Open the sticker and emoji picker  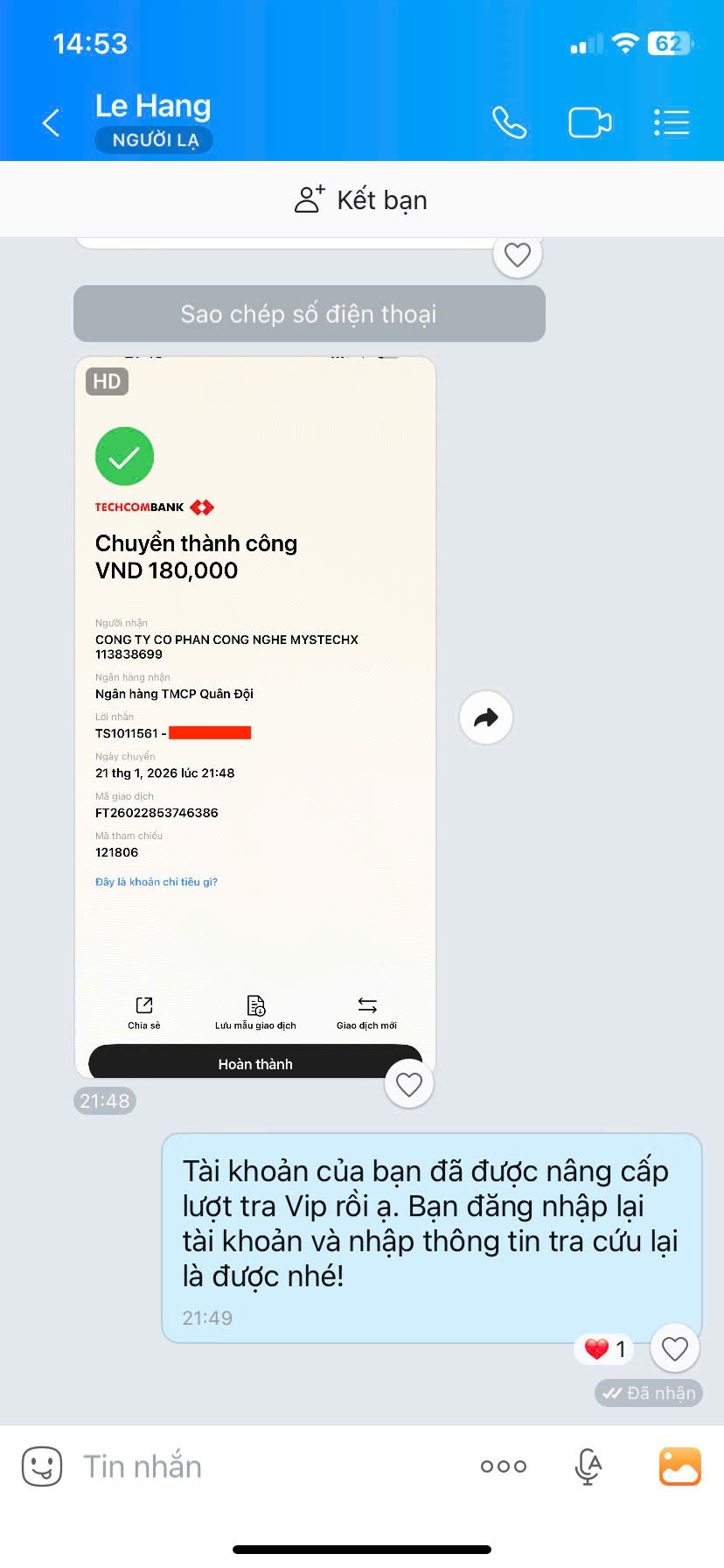pos(42,1466)
